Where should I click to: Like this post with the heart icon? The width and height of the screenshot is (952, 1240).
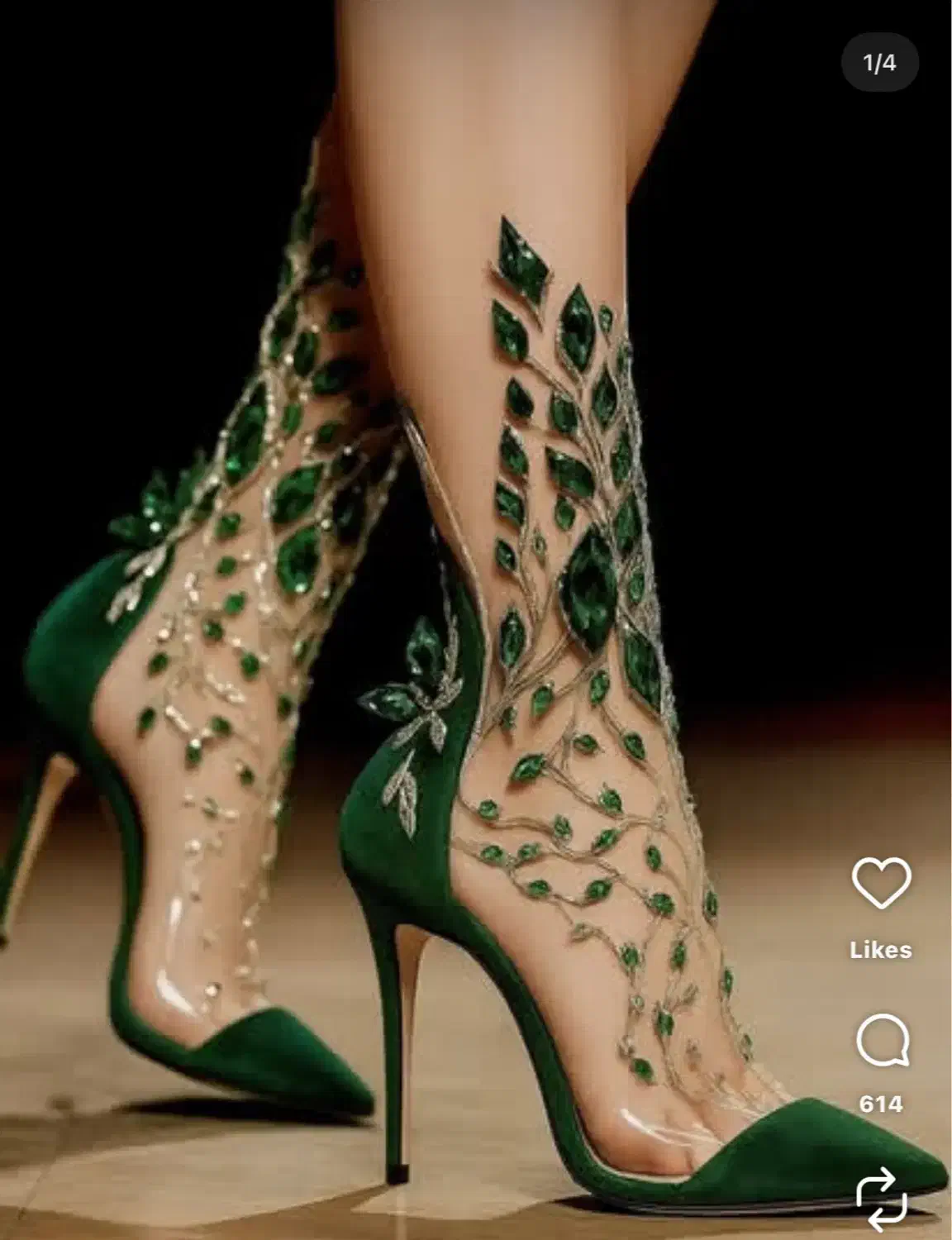click(x=881, y=883)
